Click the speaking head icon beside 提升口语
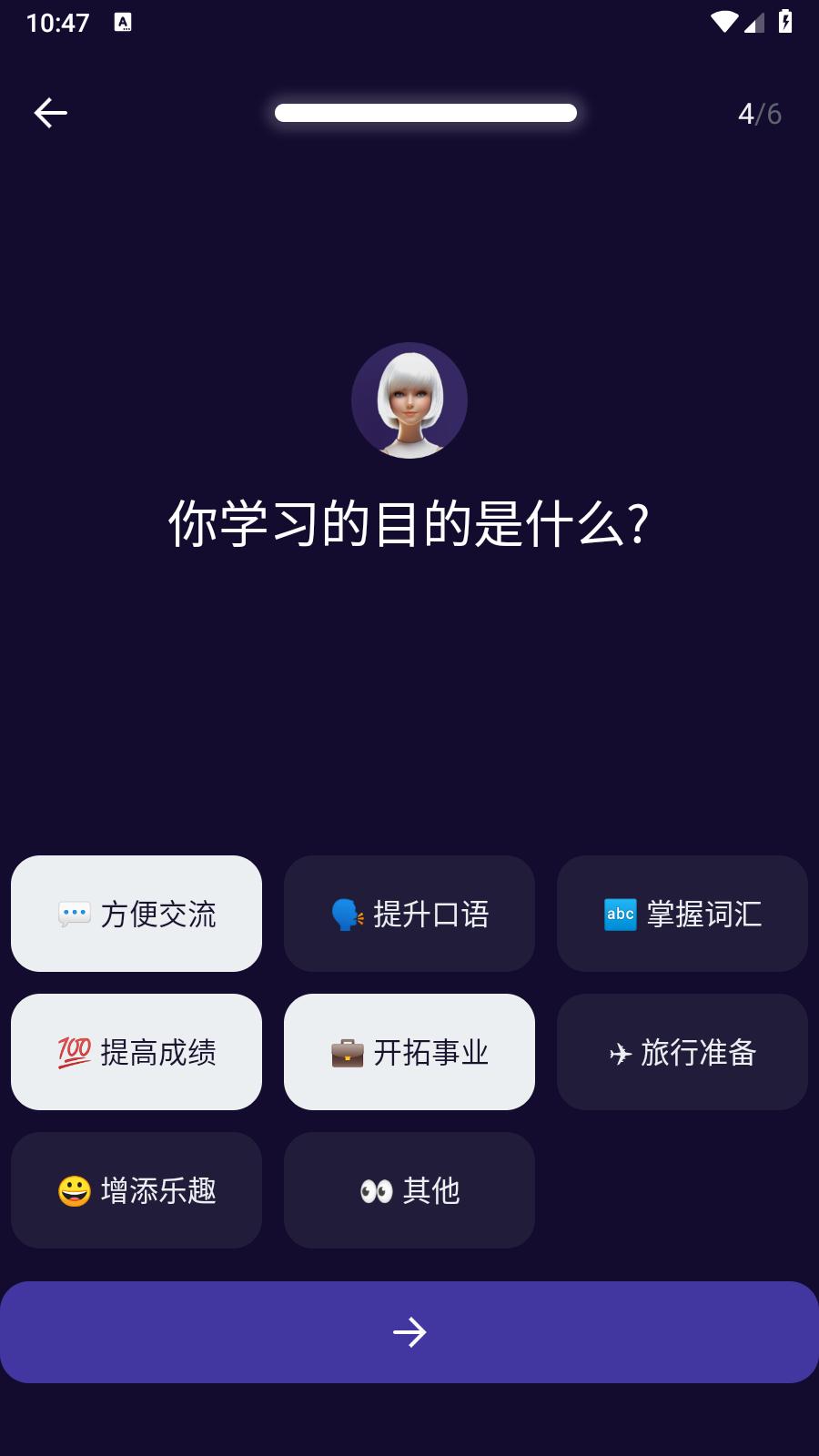Viewport: 819px width, 1456px height. pyautogui.click(x=347, y=914)
